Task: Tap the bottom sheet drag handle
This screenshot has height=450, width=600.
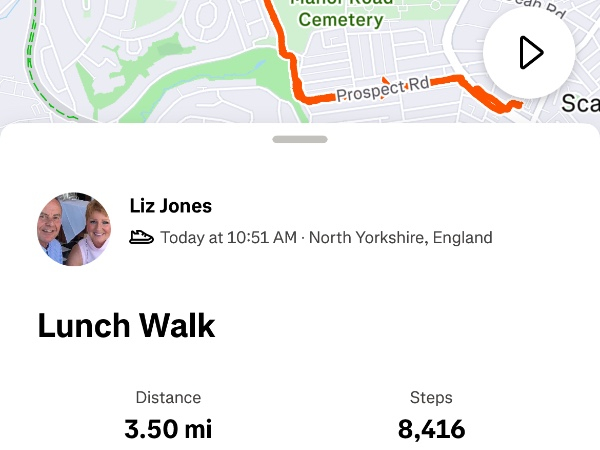Action: coord(300,140)
